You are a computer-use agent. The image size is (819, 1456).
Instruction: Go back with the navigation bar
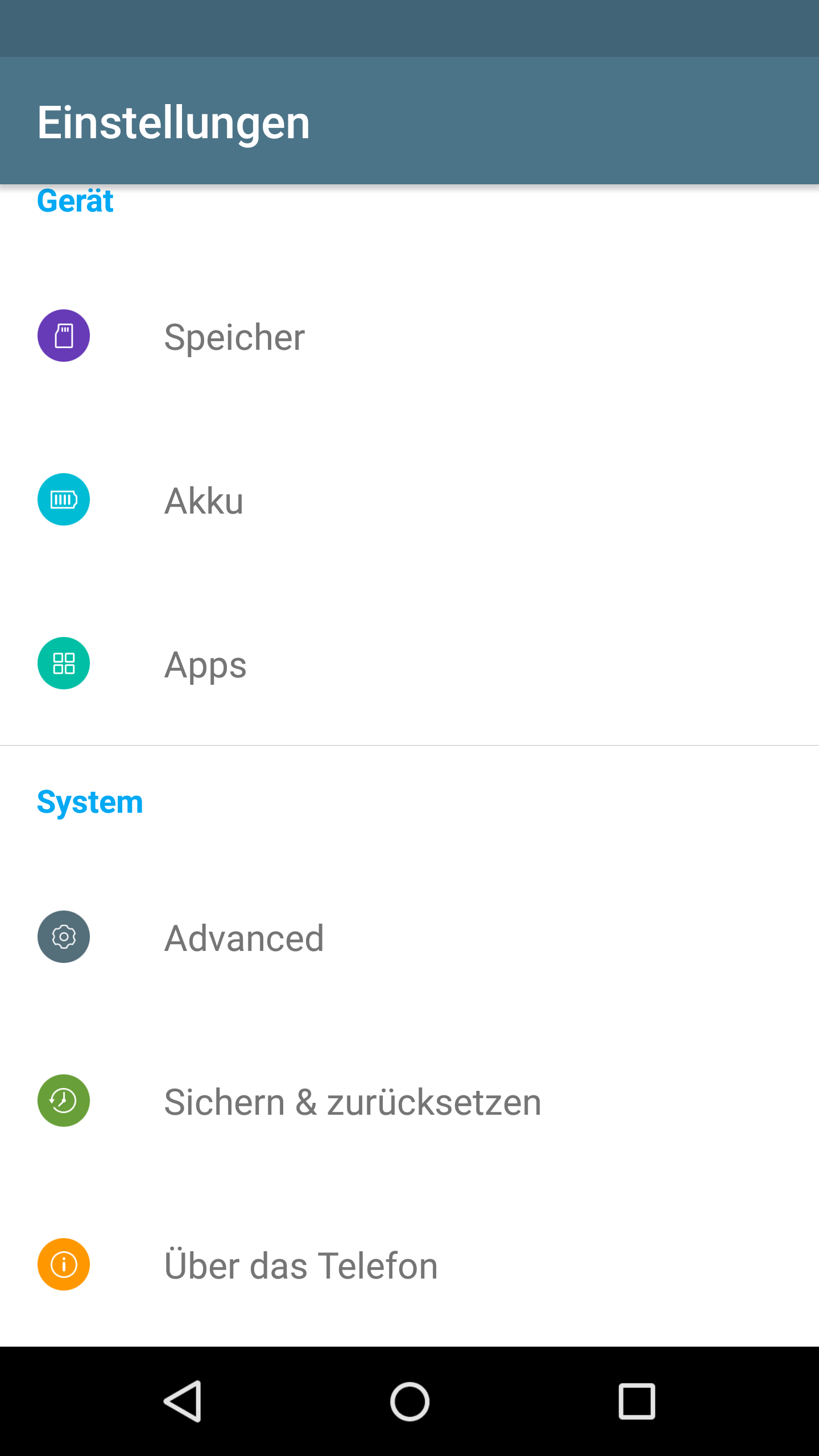(x=183, y=1401)
